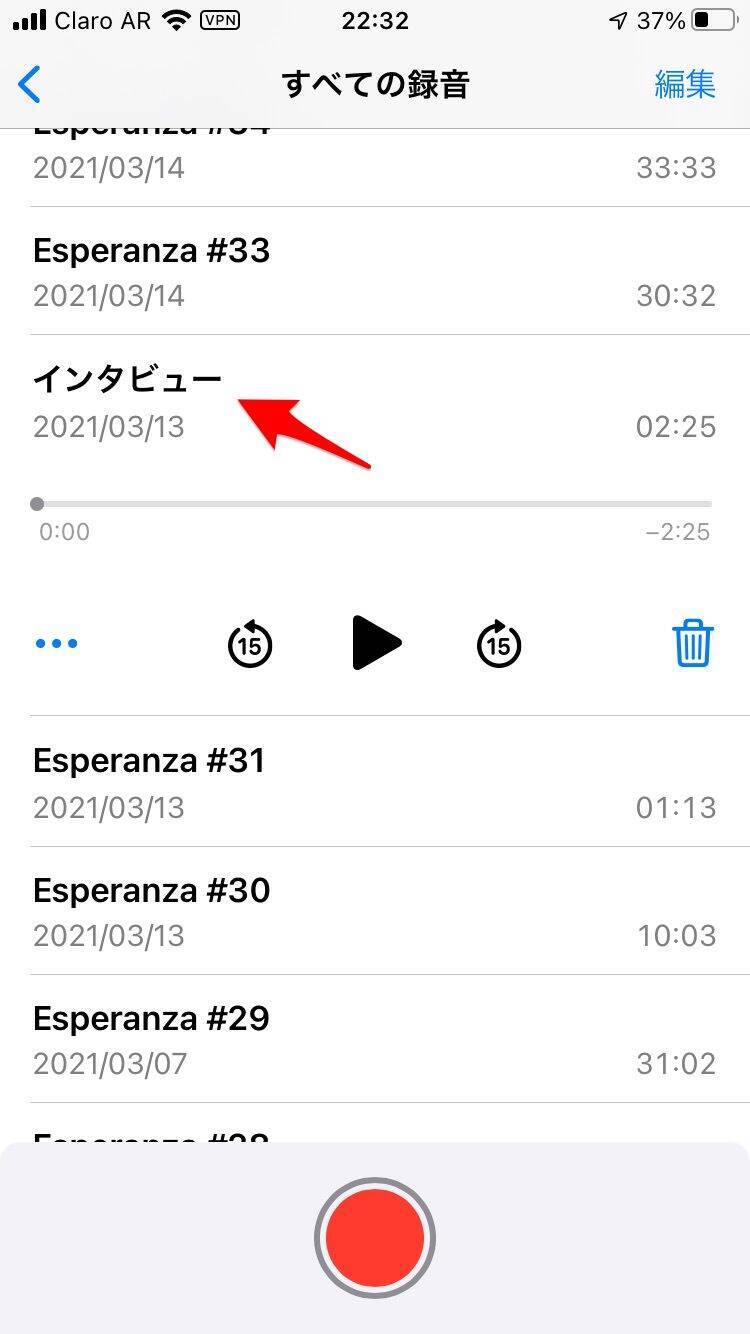Screen dimensions: 750x1334
Task: Go back from all recordings list
Action: pos(30,85)
